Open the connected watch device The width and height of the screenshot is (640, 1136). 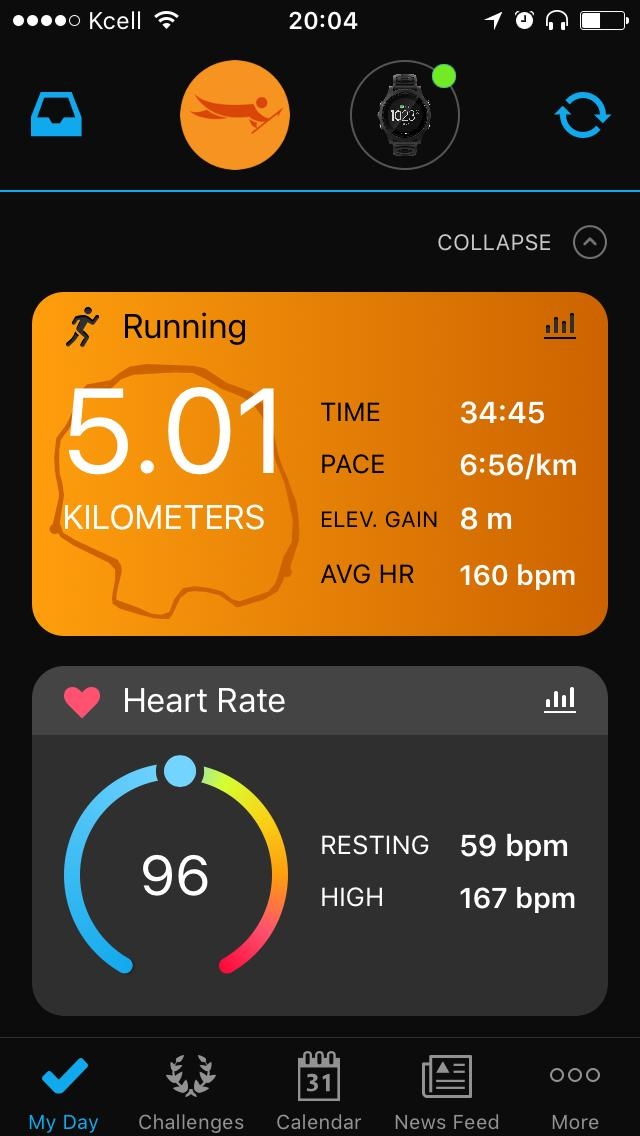pos(404,115)
